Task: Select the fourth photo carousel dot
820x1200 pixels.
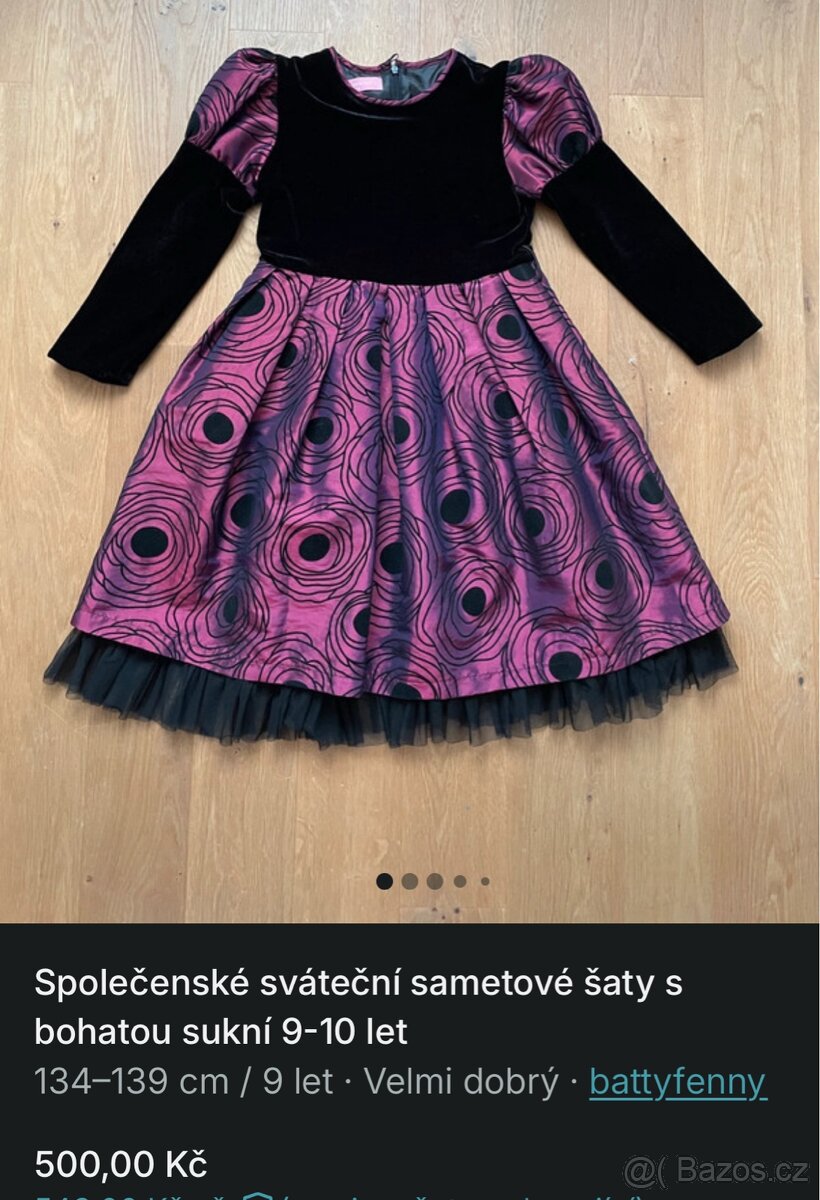Action: [x=458, y=881]
